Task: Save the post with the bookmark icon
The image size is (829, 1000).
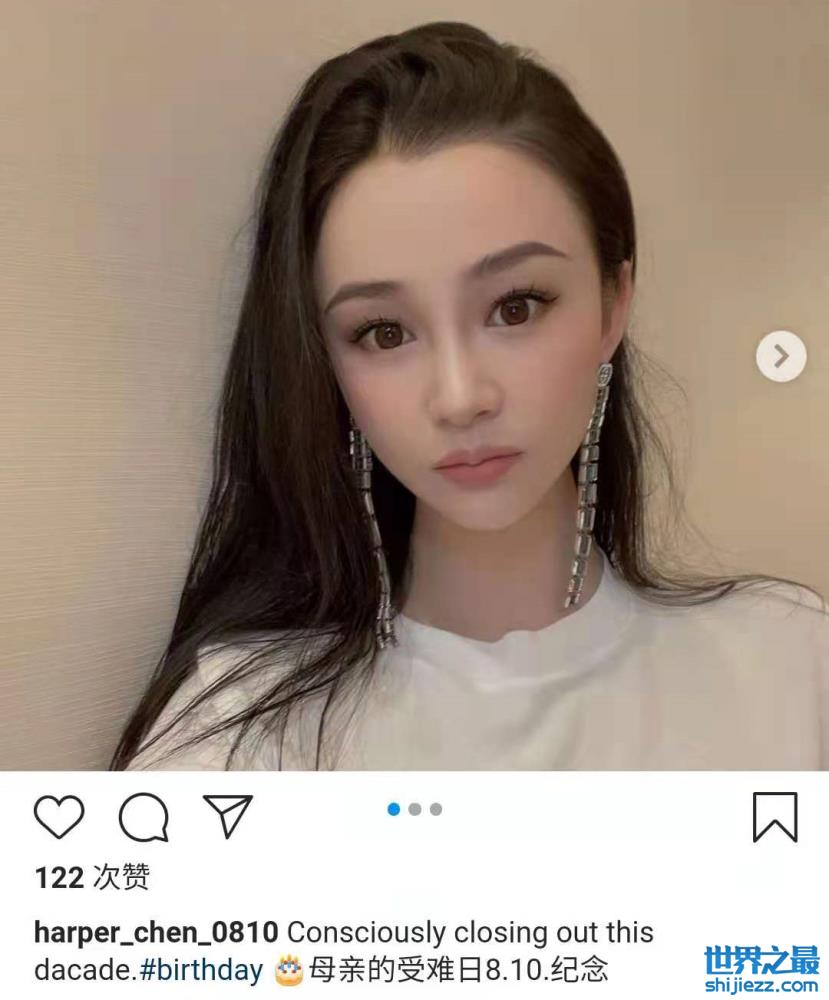Action: click(774, 817)
